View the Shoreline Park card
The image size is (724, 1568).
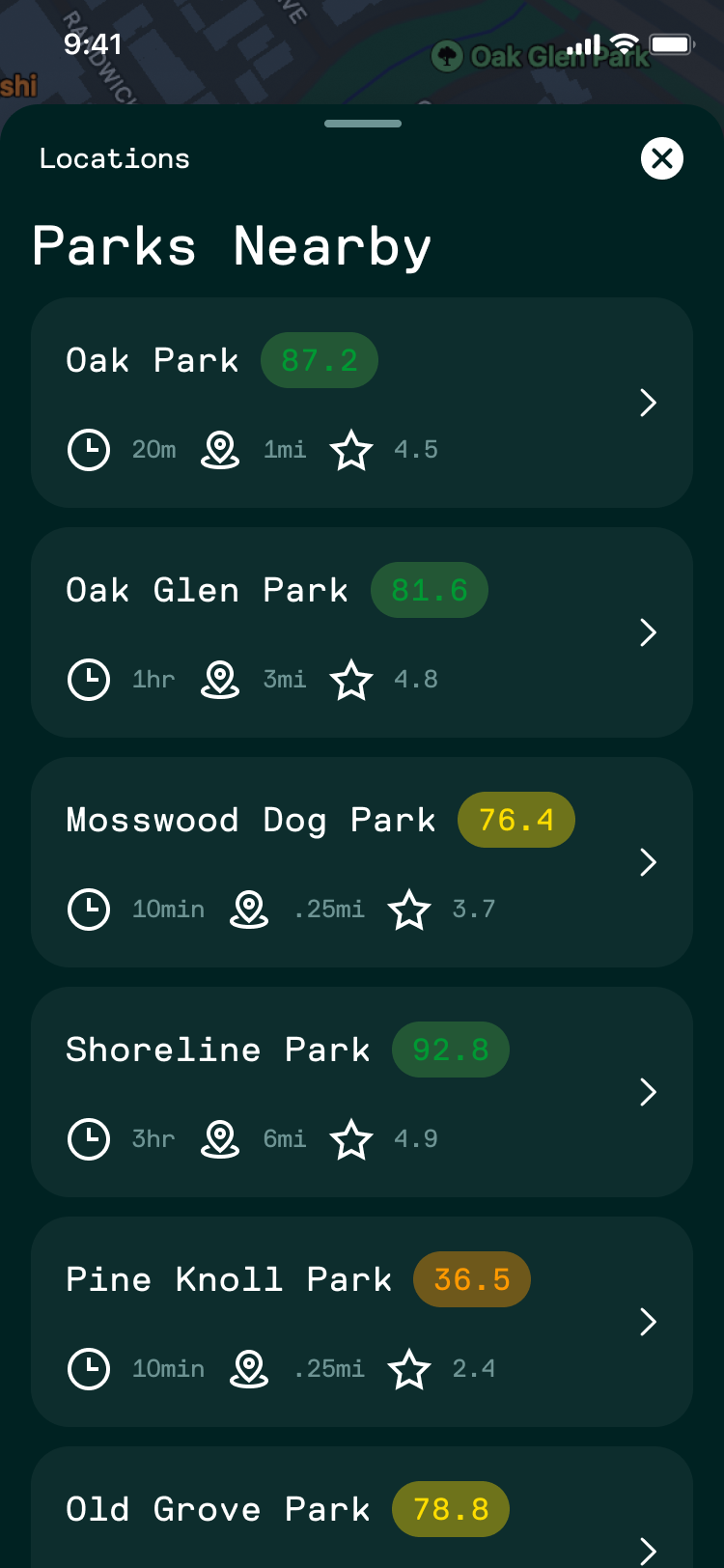point(361,1092)
